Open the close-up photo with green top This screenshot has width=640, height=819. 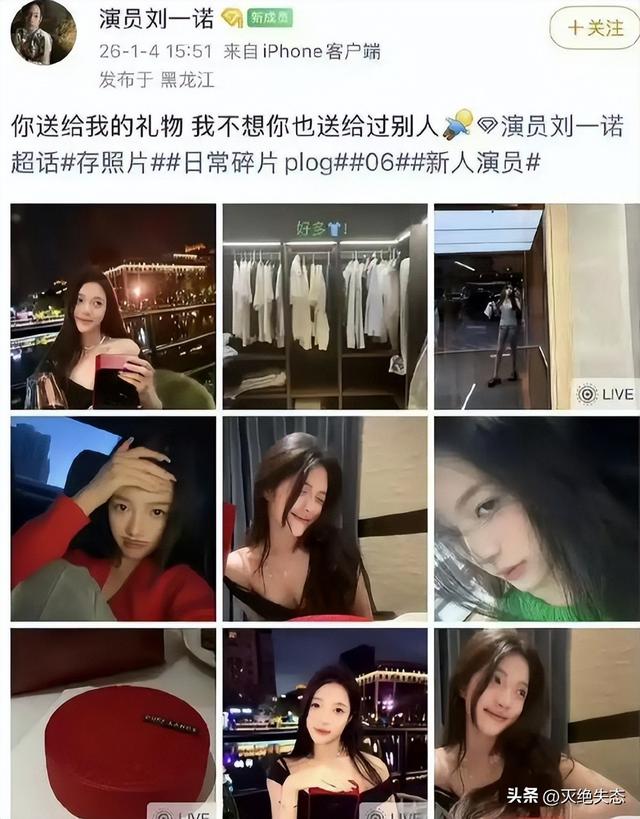tap(535, 518)
